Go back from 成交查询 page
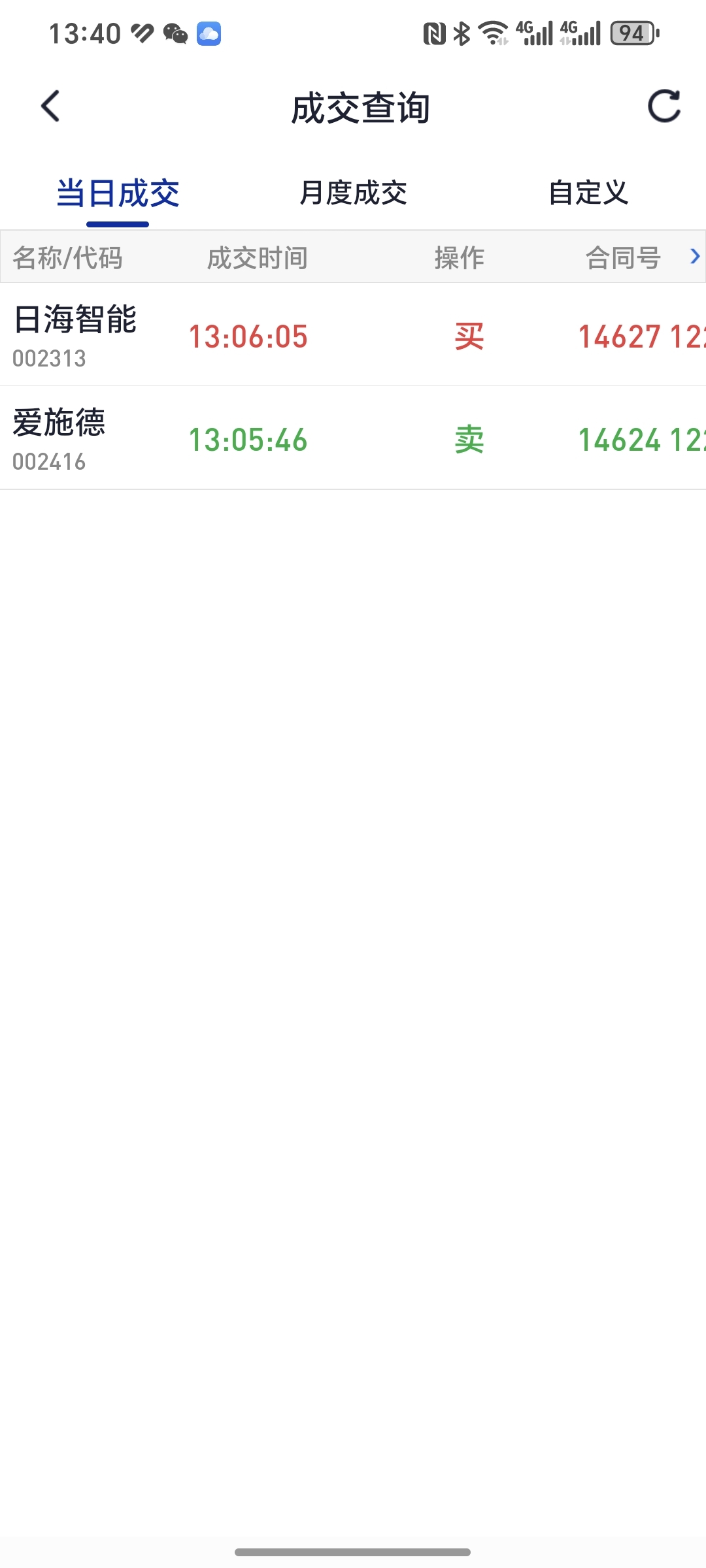The height and width of the screenshot is (1568, 706). coord(50,106)
